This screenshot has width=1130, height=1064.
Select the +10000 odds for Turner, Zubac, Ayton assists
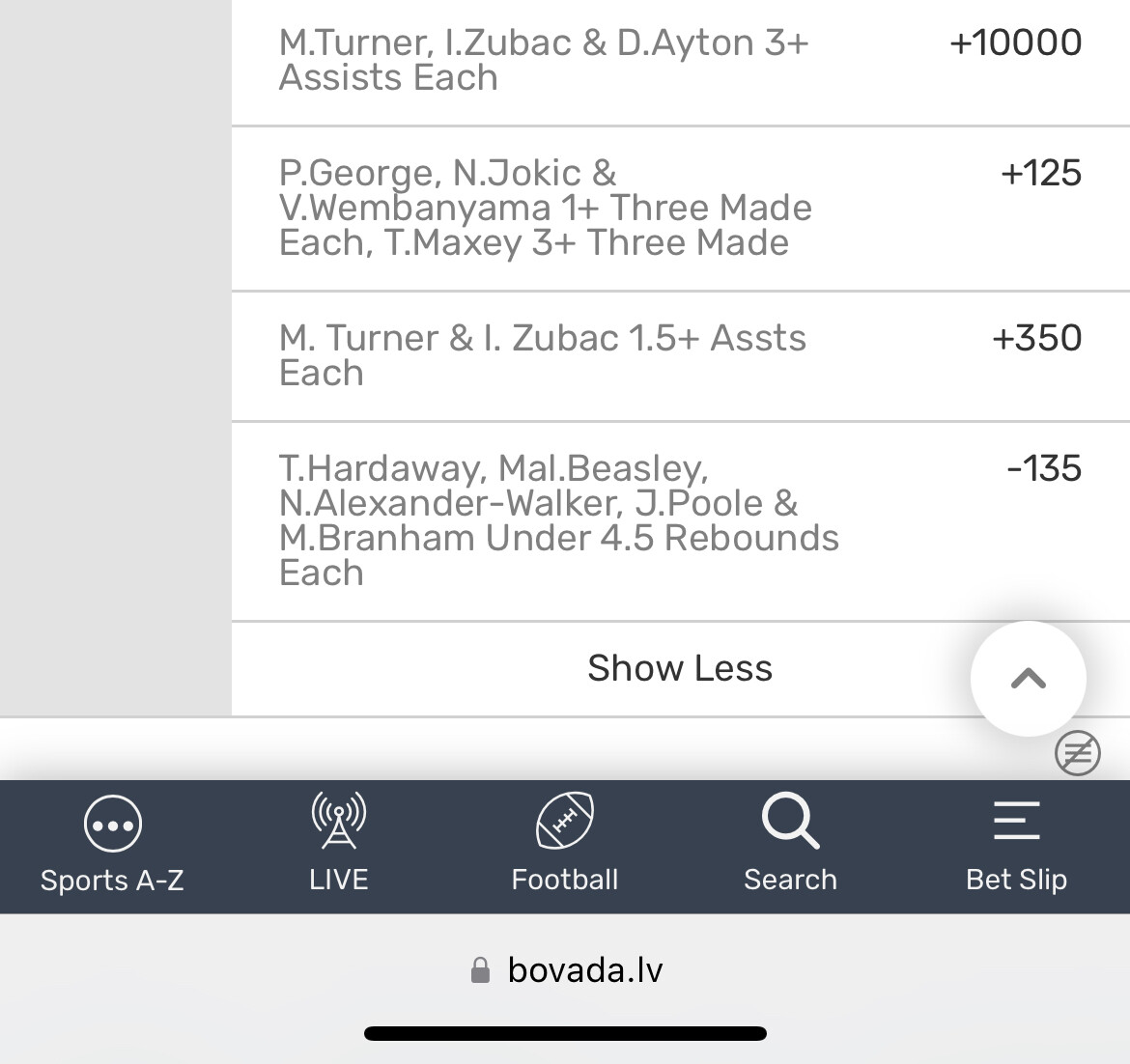coord(1015,43)
